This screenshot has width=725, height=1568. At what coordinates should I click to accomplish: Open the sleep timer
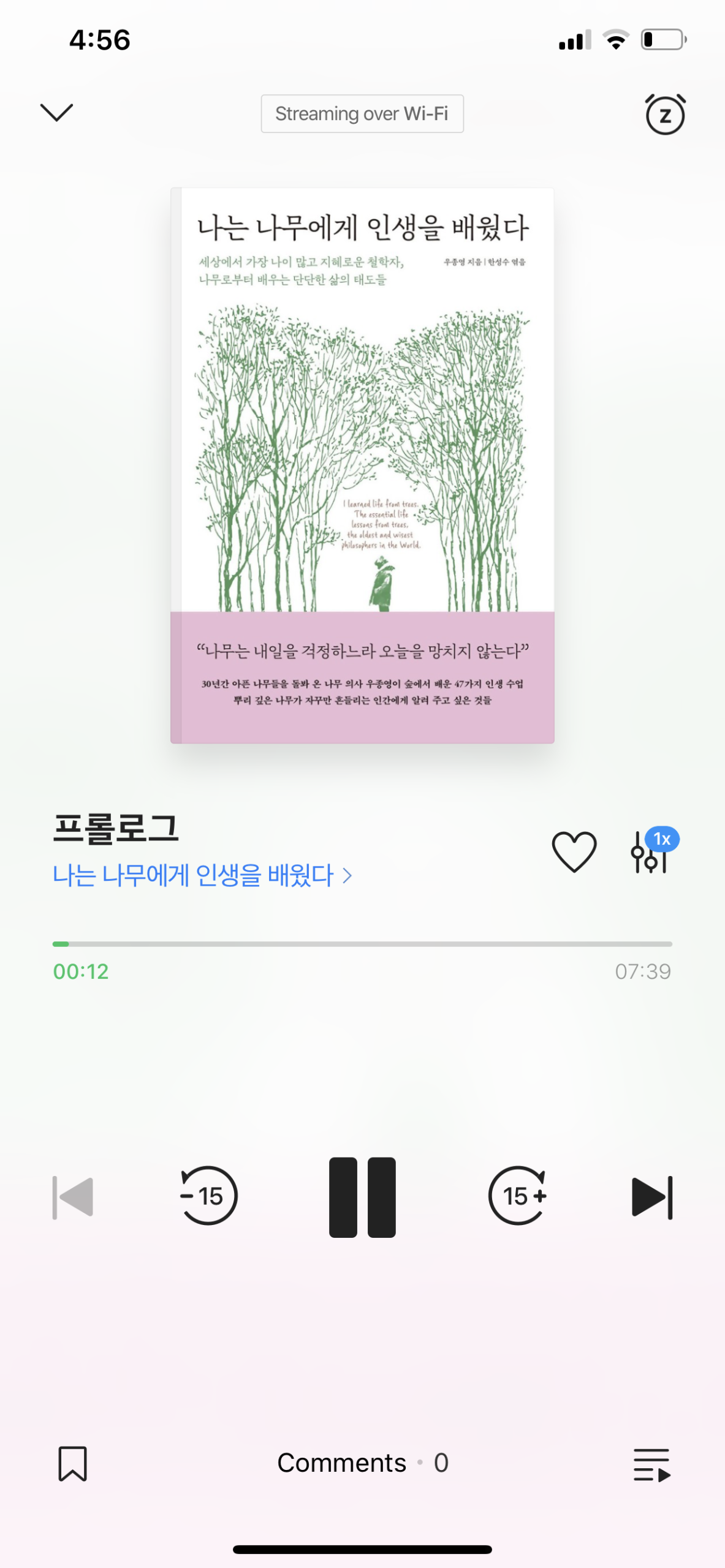coord(665,115)
